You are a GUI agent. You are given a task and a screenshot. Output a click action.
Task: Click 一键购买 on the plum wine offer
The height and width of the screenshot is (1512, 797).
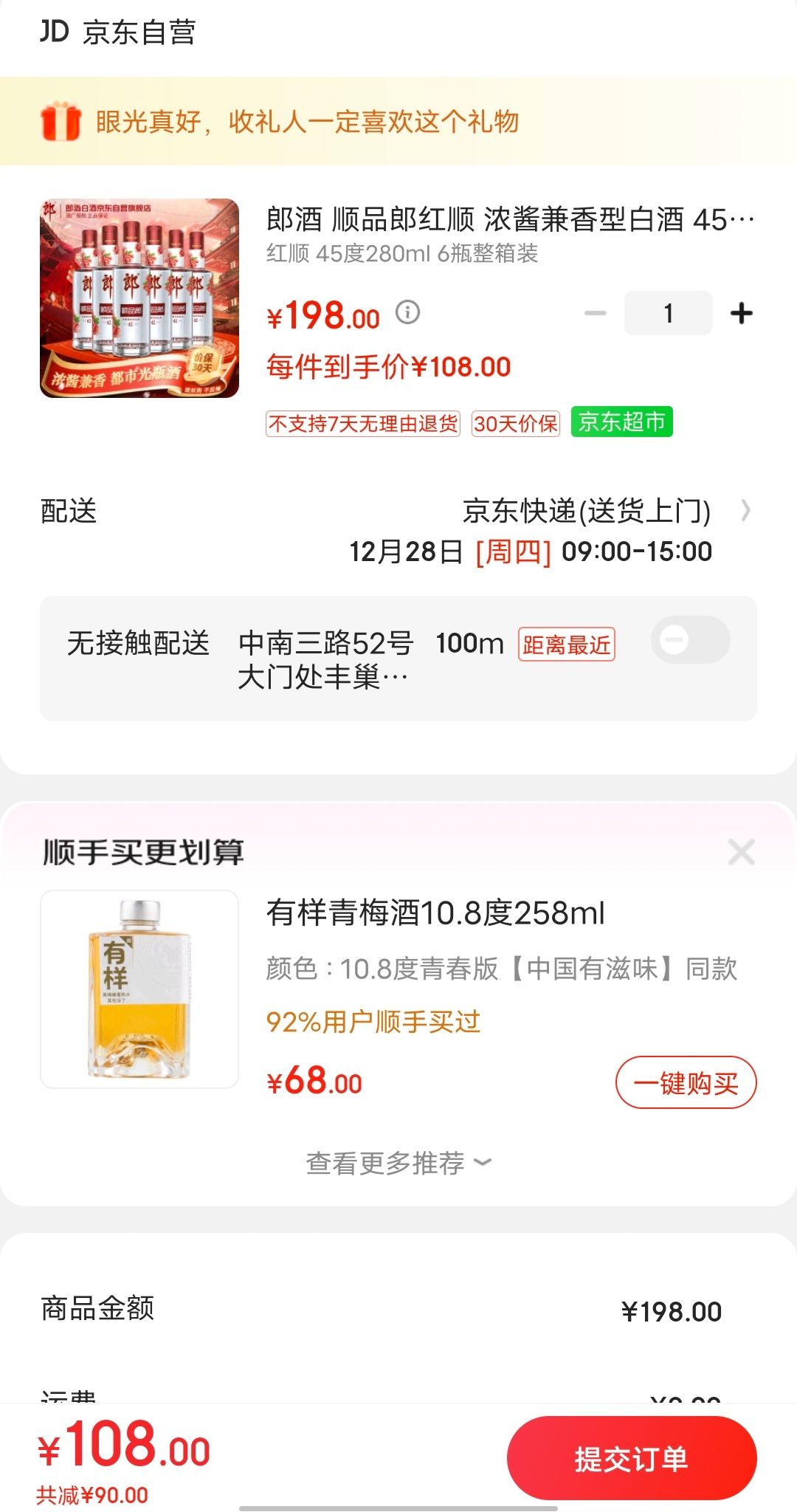pos(686,1082)
